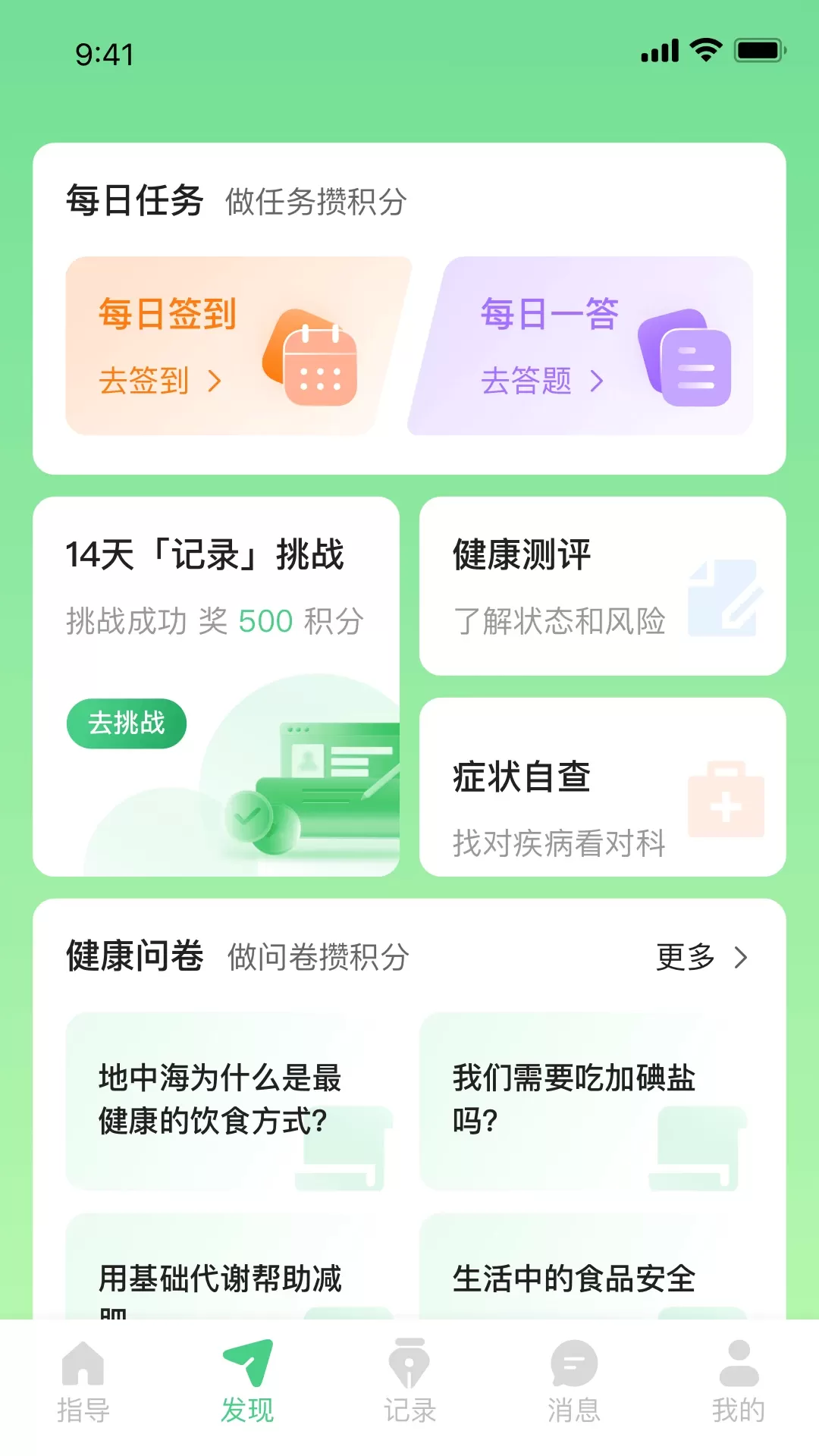819x1456 pixels.
Task: Go to the 消息 tab
Action: [x=574, y=1382]
